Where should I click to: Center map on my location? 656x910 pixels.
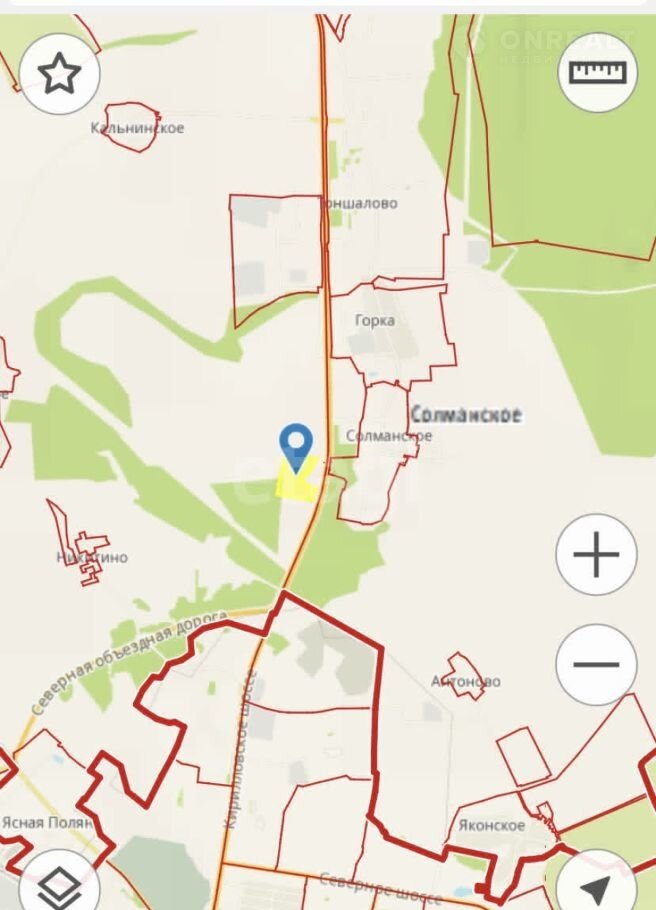pyautogui.click(x=598, y=884)
